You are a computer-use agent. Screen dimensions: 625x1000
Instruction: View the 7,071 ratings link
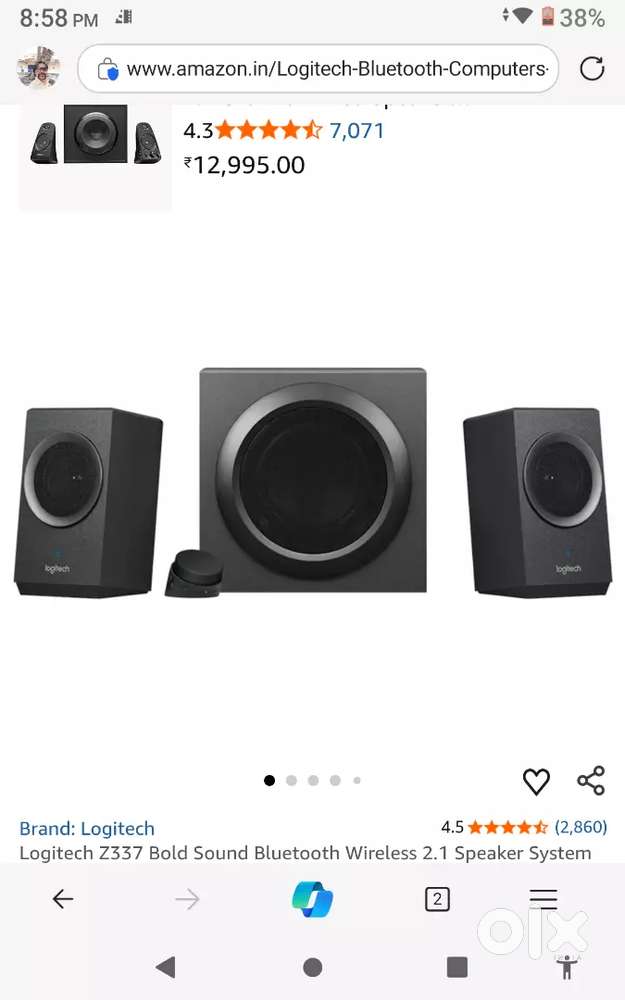click(357, 130)
